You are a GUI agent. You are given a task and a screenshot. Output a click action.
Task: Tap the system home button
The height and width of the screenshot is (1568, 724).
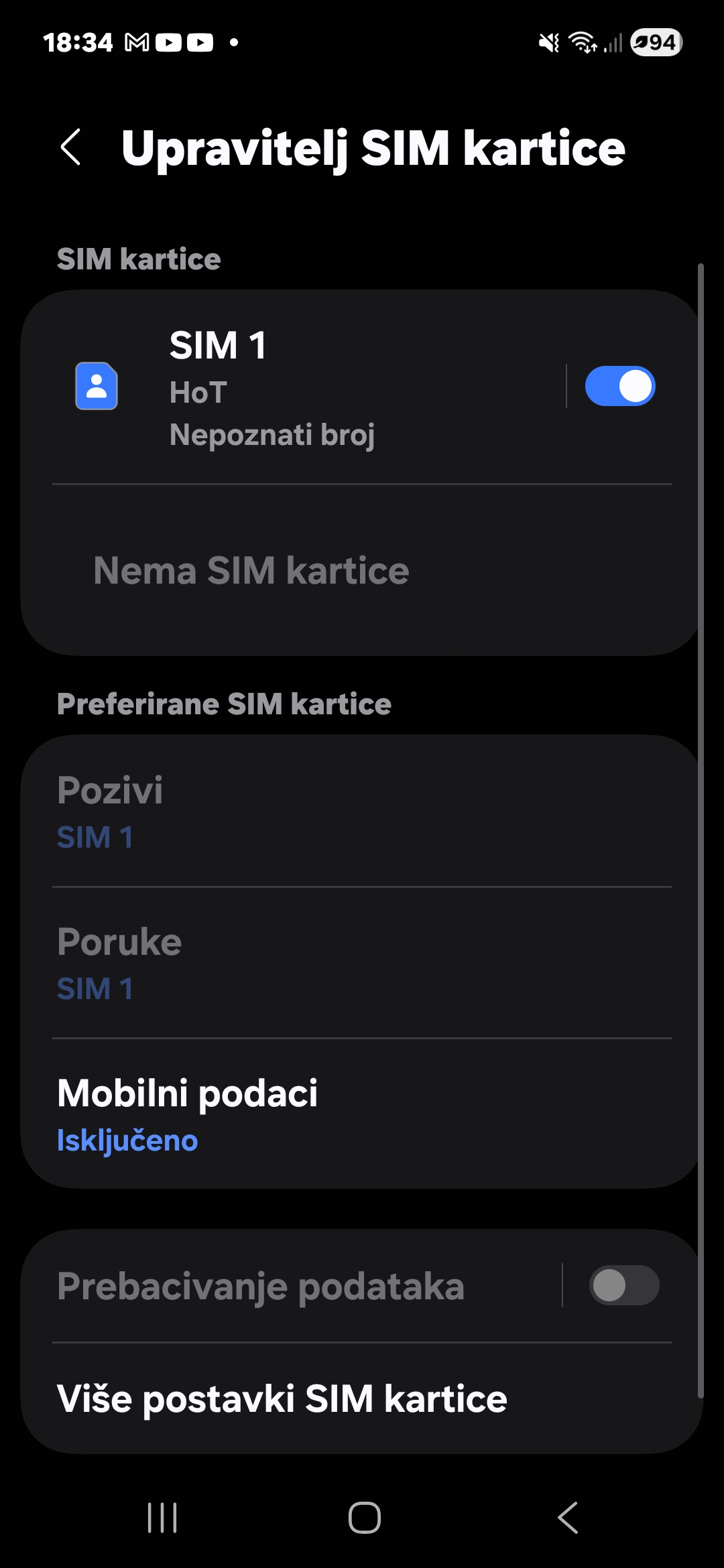coord(364,1518)
